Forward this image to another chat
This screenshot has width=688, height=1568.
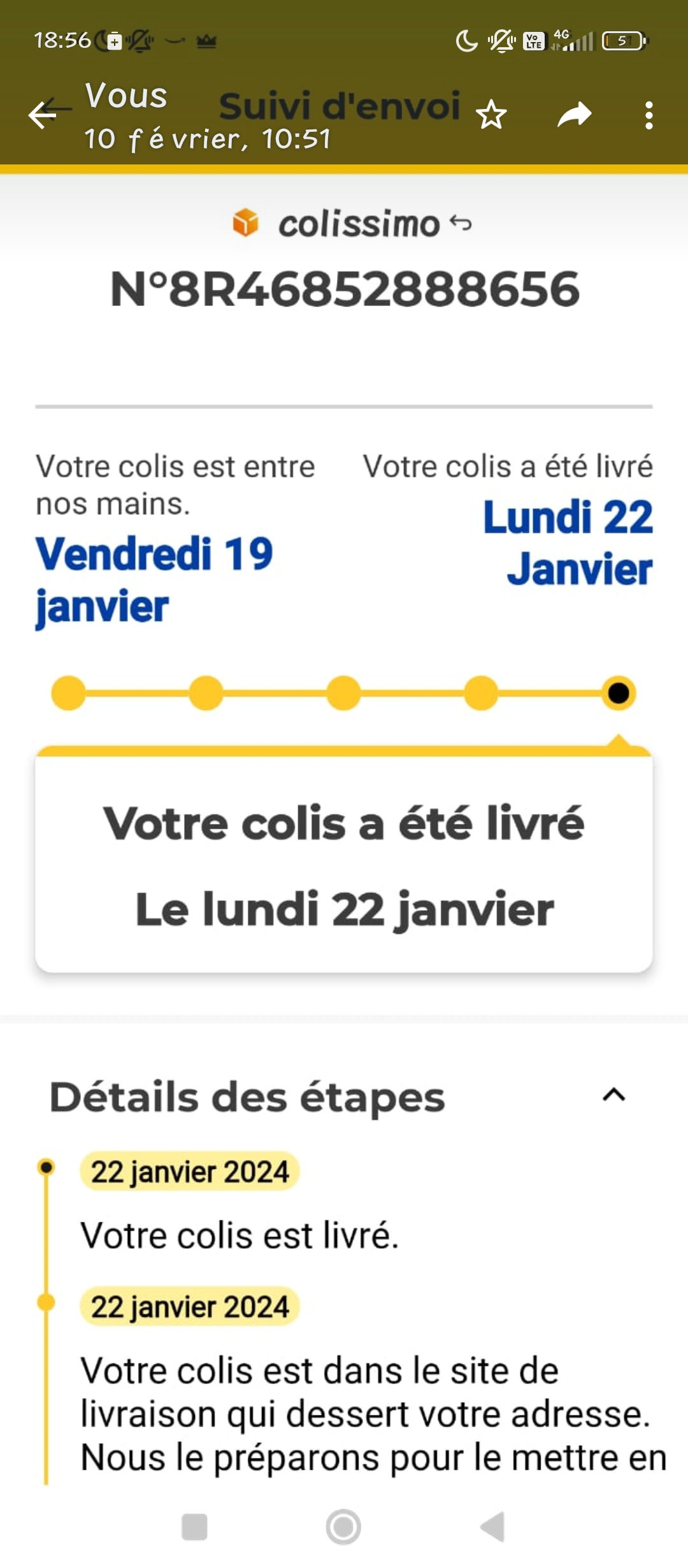[x=575, y=115]
